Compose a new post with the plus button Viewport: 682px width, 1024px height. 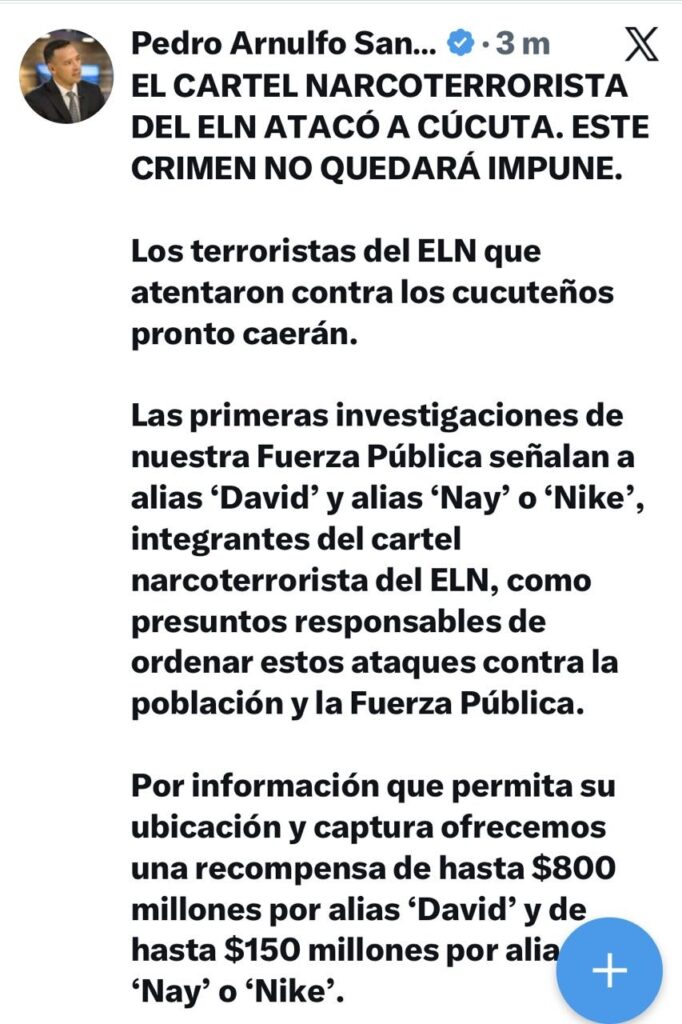(609, 970)
